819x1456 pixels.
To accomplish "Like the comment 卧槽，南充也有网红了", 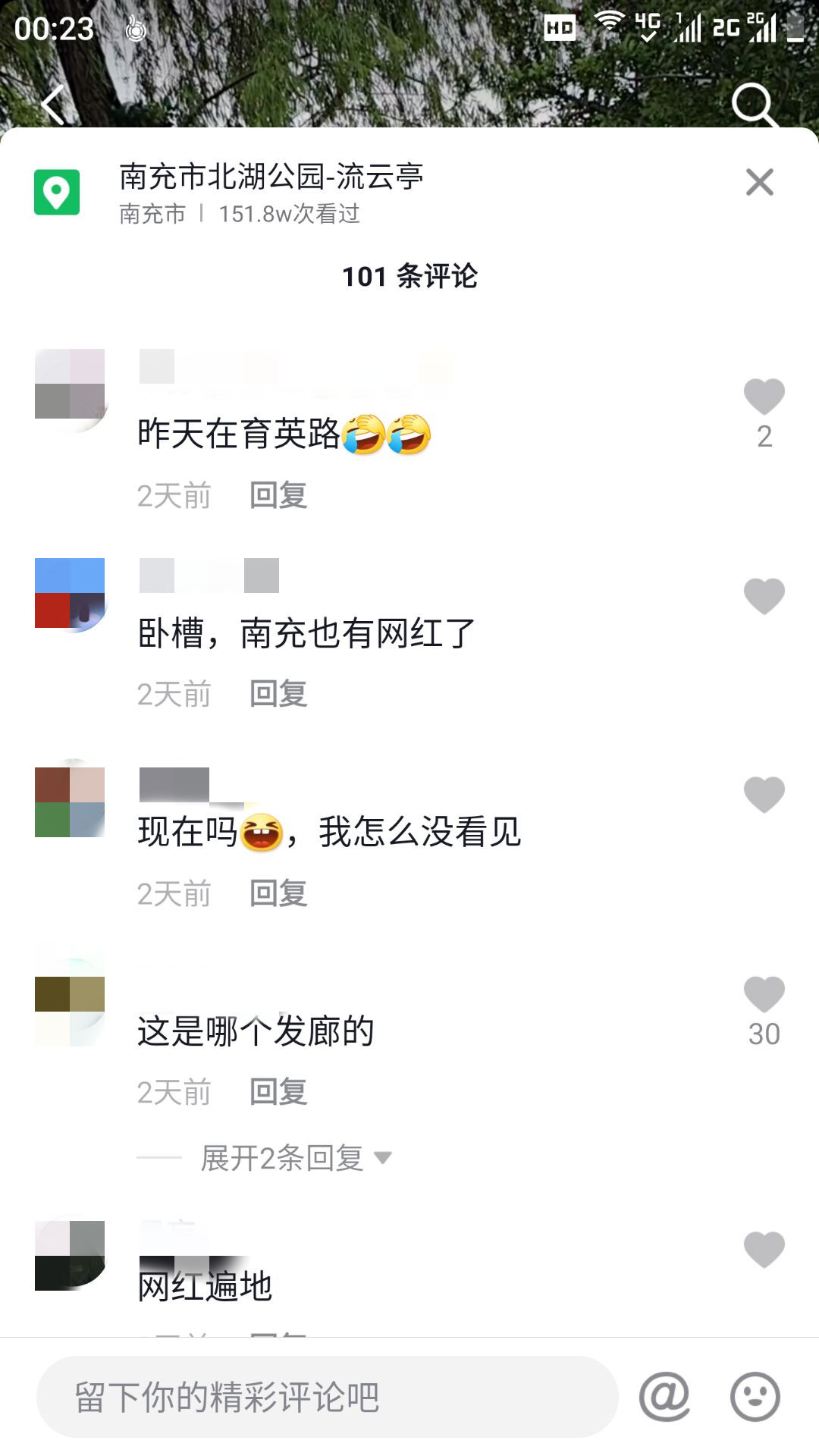I will point(764,596).
